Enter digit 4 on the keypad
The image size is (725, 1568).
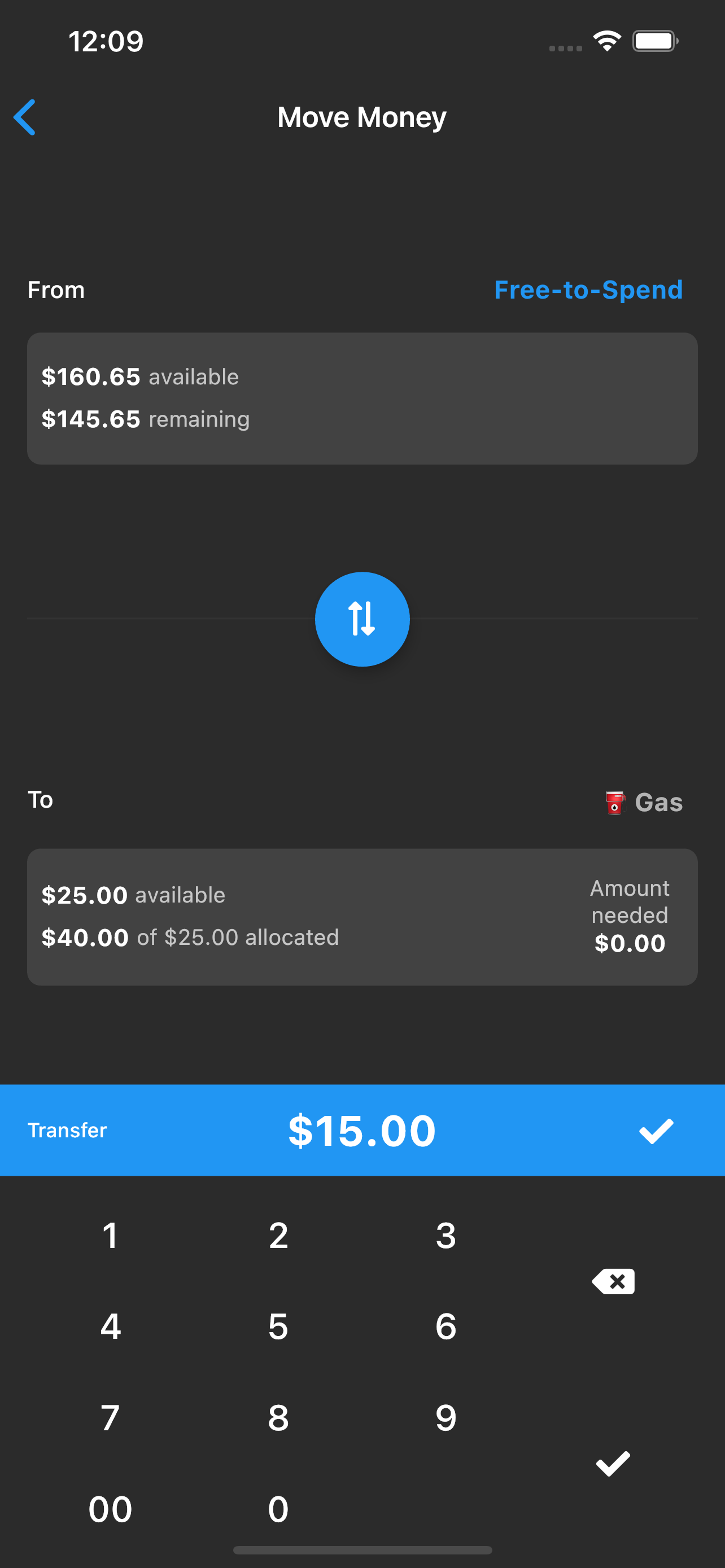click(110, 1326)
